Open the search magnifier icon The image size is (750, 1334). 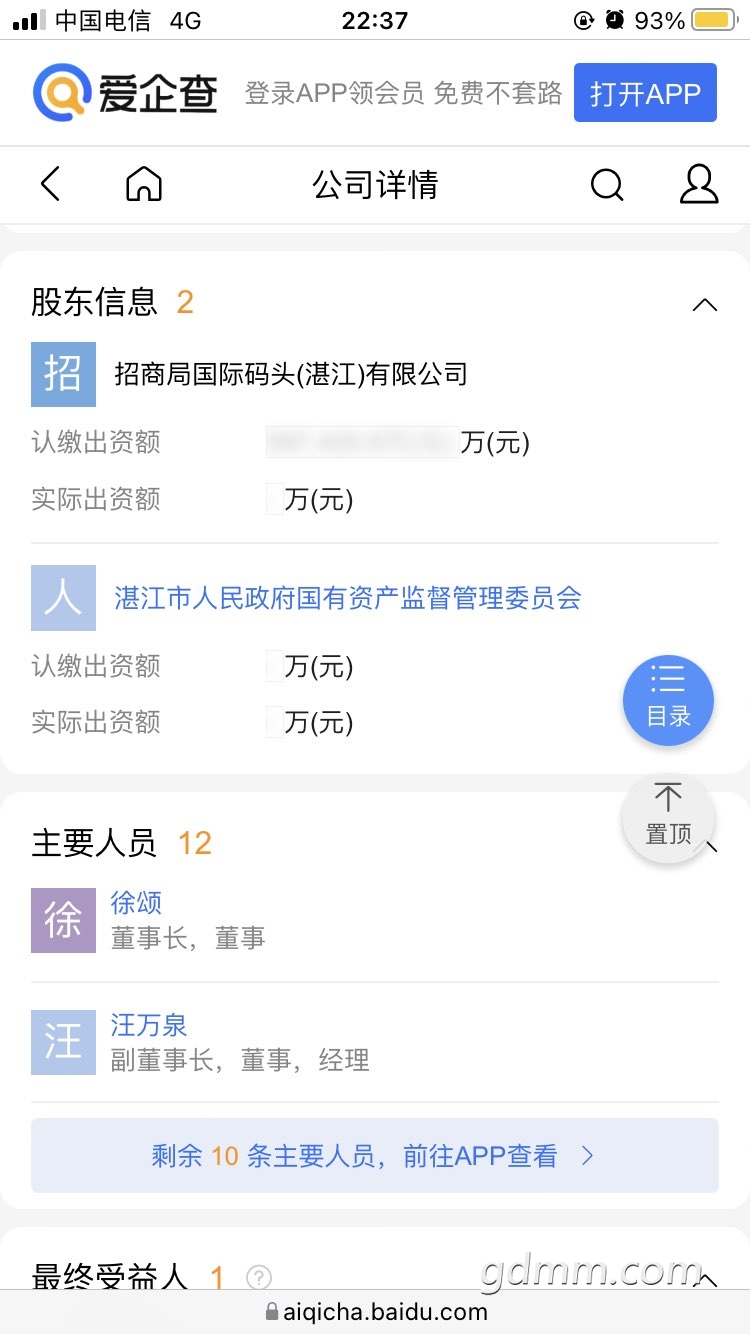pos(607,185)
